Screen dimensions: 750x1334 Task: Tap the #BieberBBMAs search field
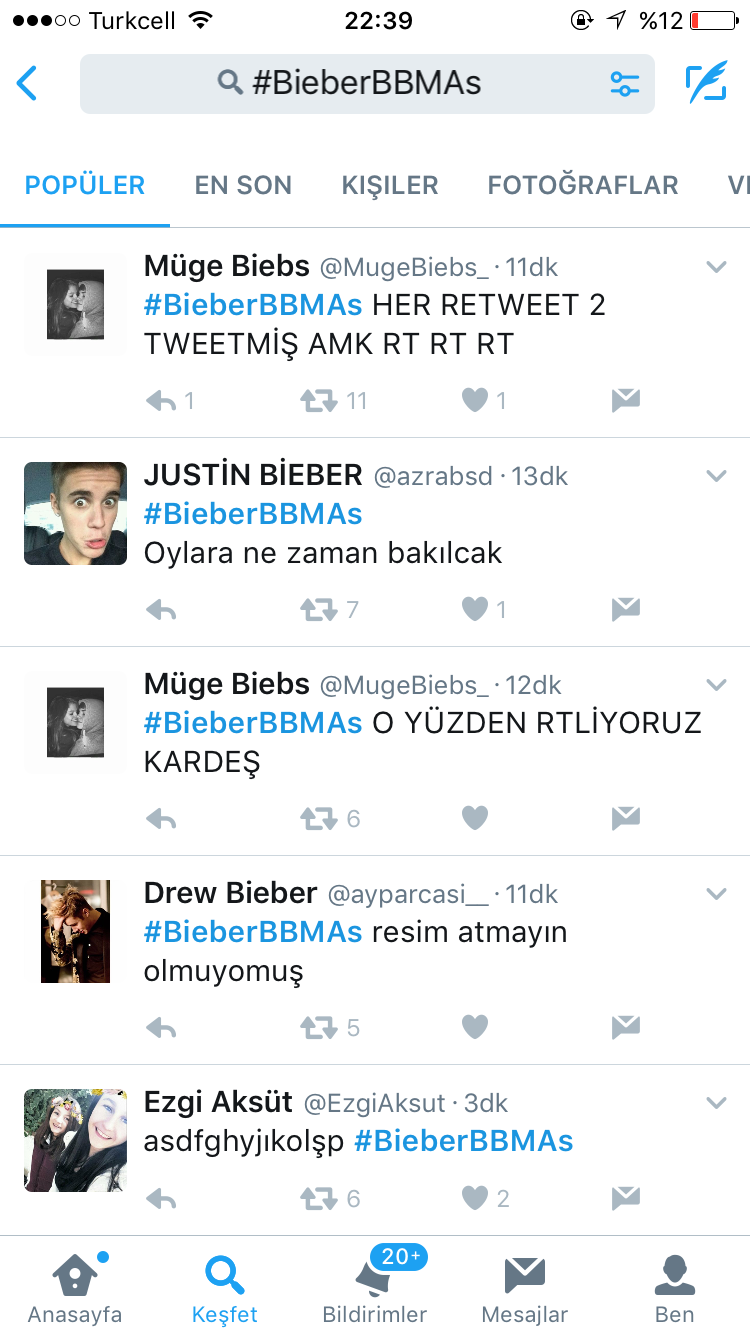tap(365, 83)
